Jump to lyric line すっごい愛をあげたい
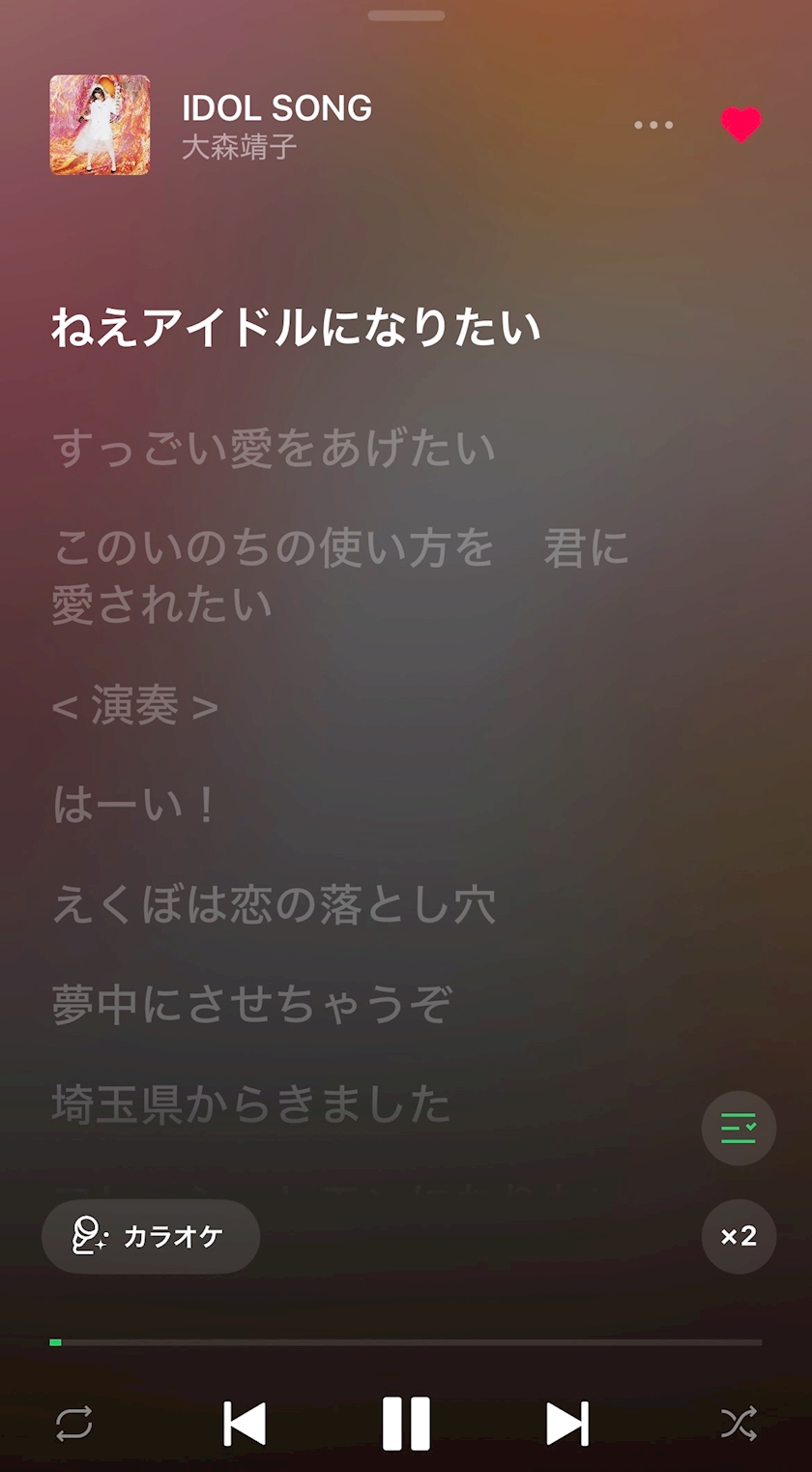 tap(274, 449)
